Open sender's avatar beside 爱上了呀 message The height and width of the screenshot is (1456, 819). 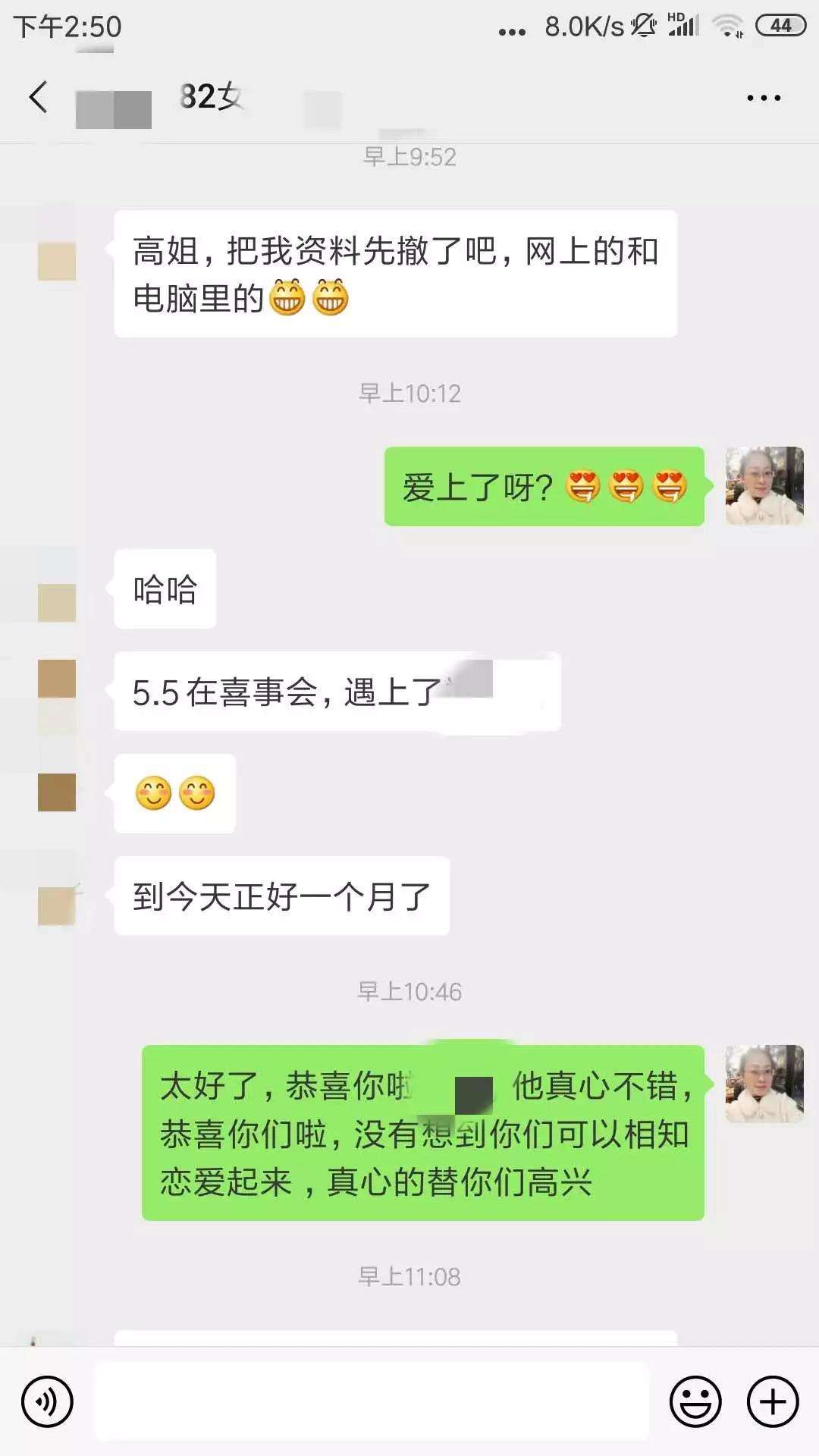764,486
